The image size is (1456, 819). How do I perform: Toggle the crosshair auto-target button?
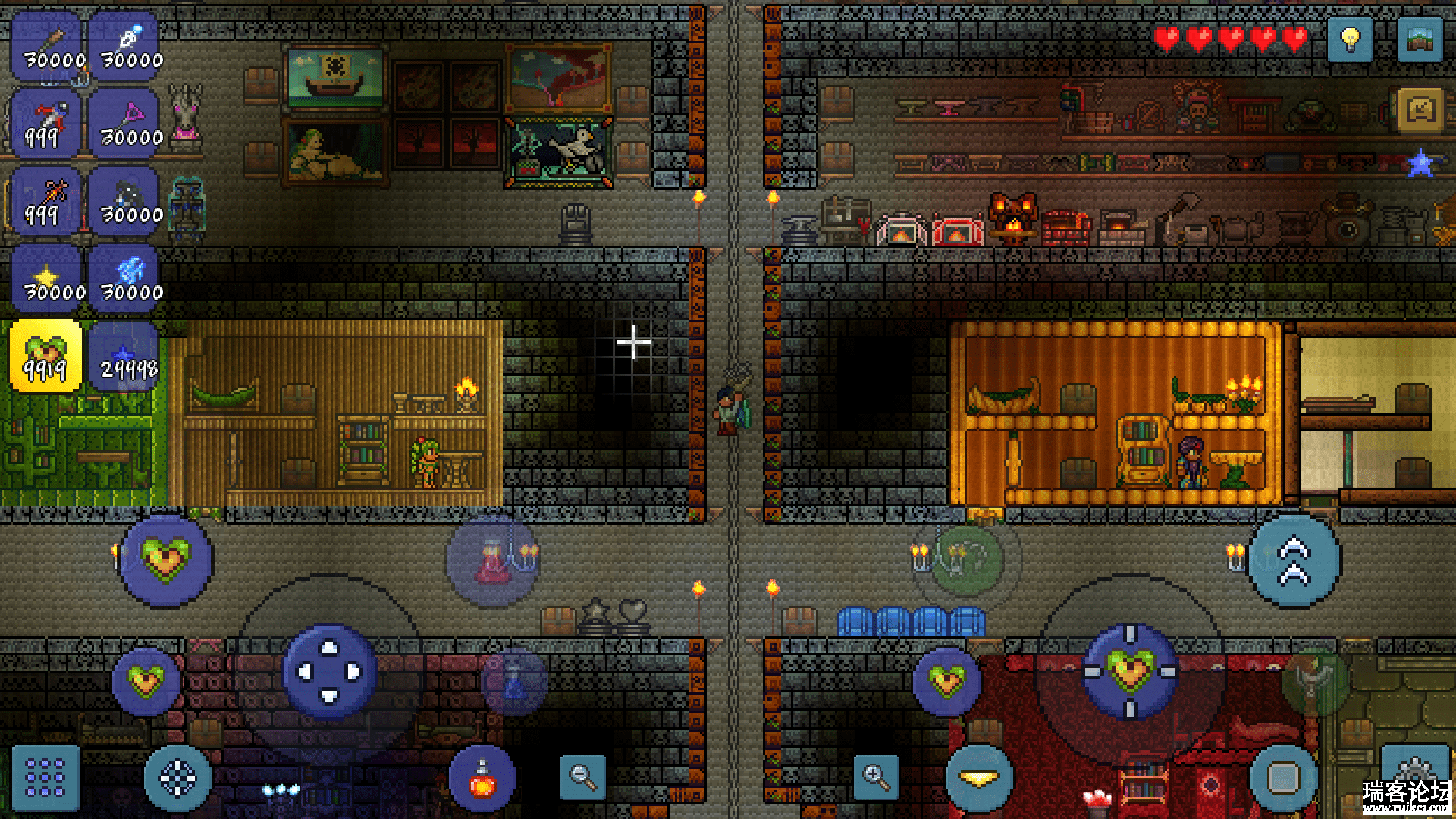[x=177, y=778]
